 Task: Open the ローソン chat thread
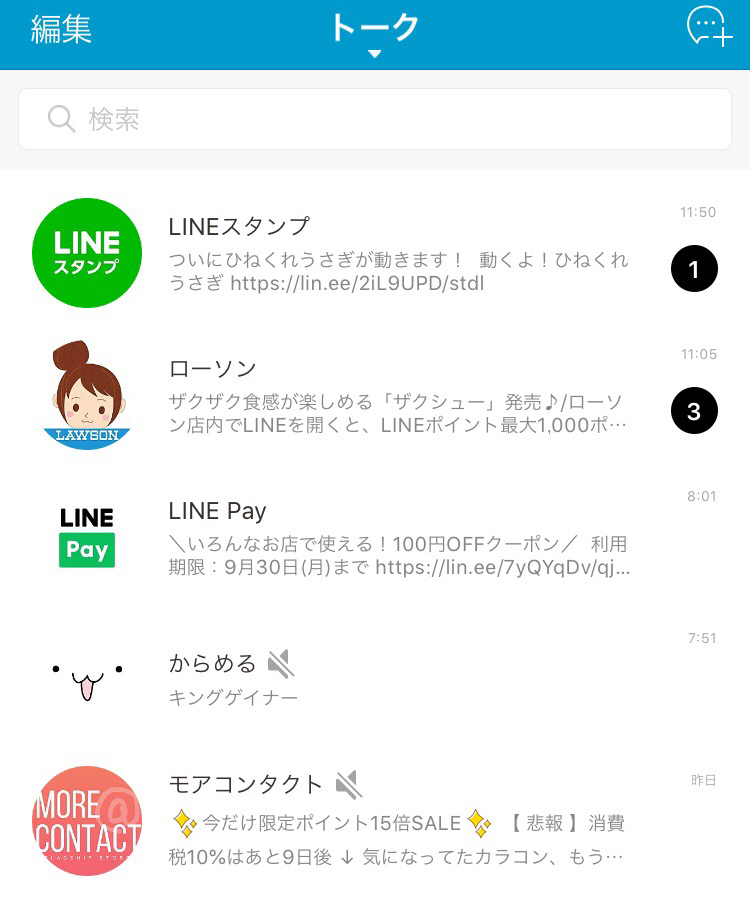[400, 396]
